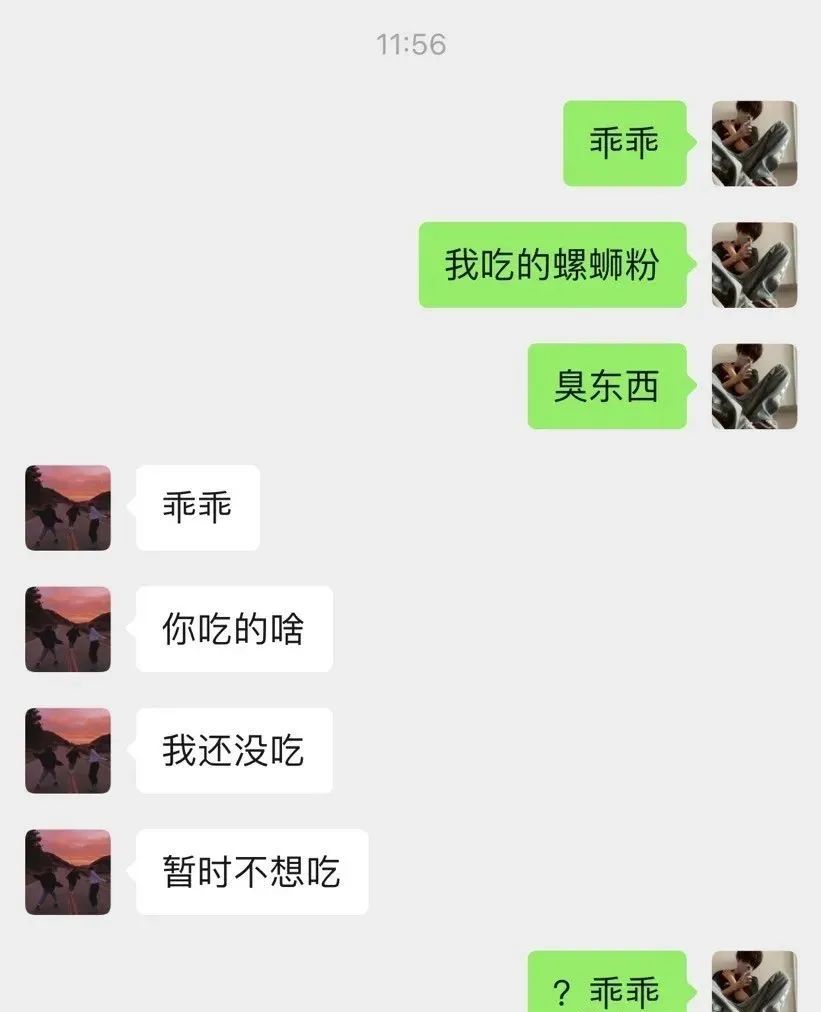Click the 11:56 timestamp label
The image size is (821, 1012).
[410, 44]
